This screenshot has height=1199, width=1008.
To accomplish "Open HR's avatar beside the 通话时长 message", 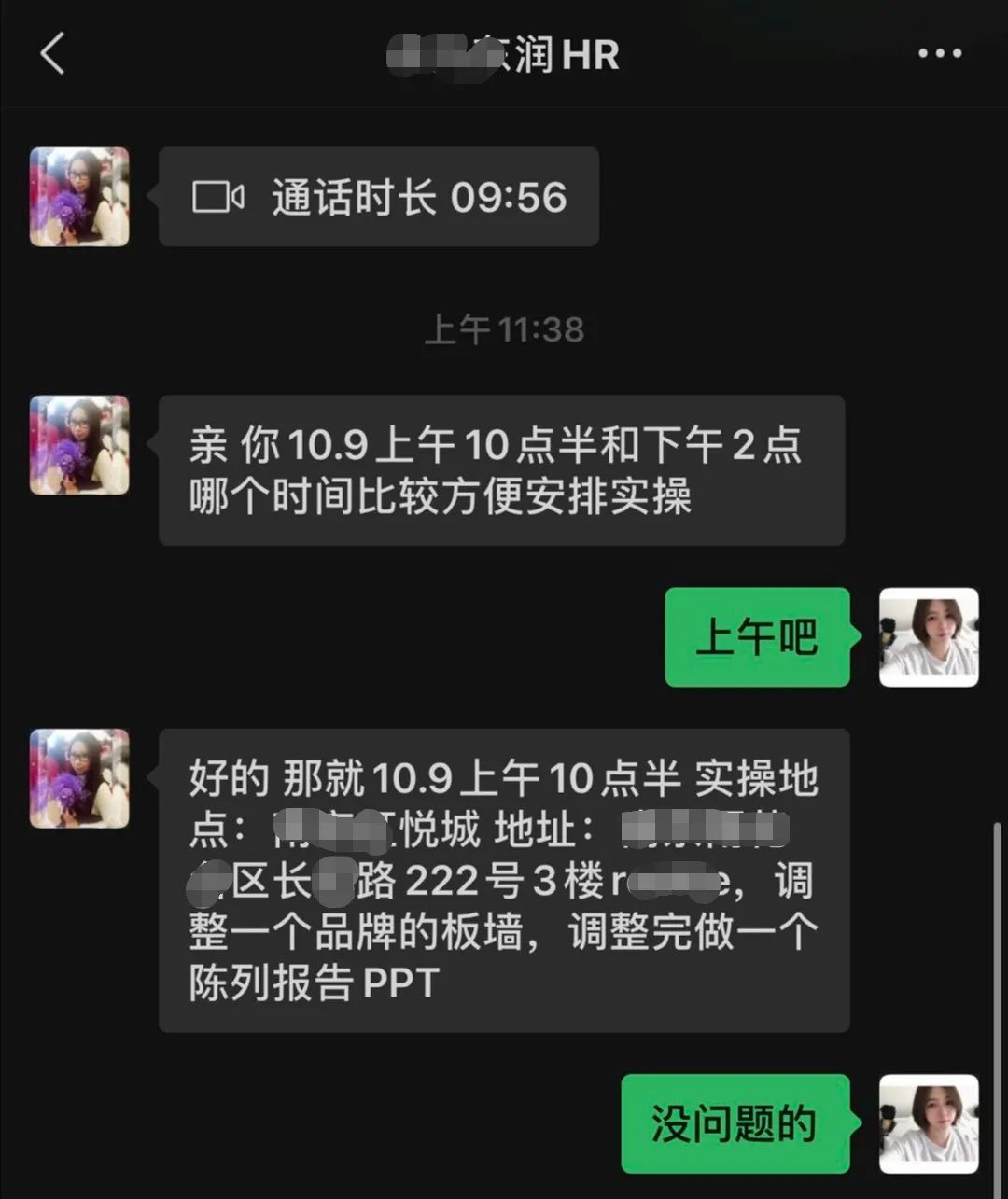I will (x=79, y=197).
